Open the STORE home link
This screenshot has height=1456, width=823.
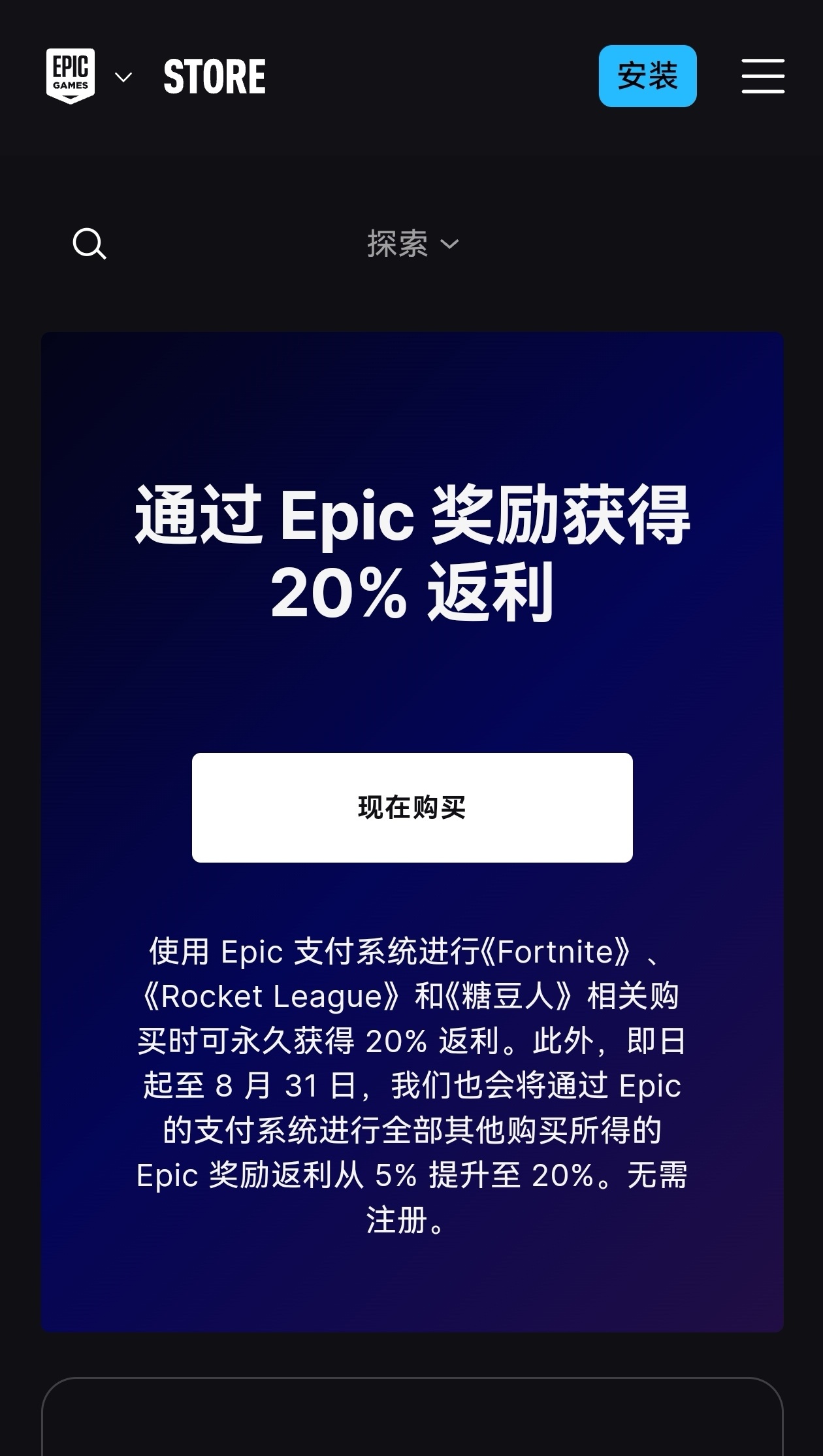(x=214, y=76)
